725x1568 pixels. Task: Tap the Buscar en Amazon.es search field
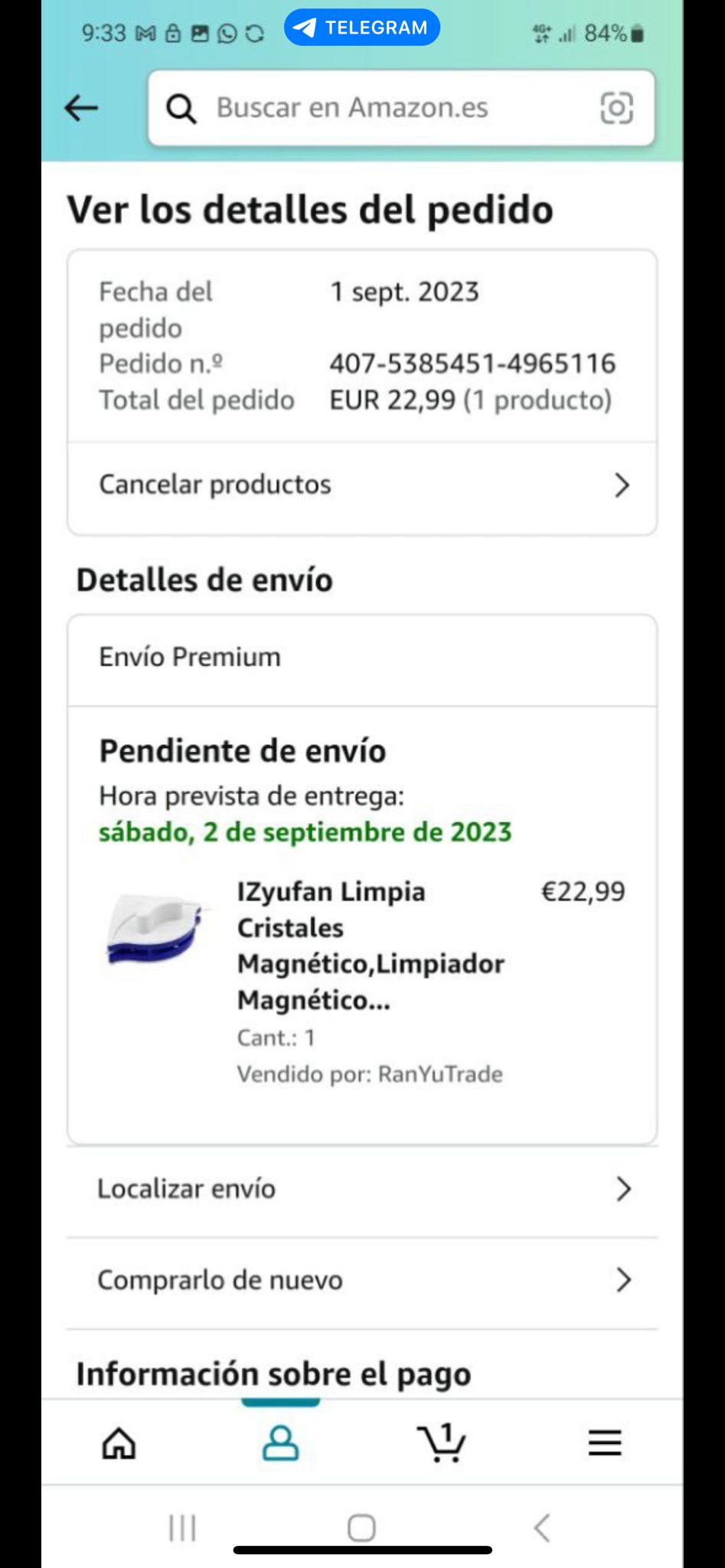coord(383,108)
